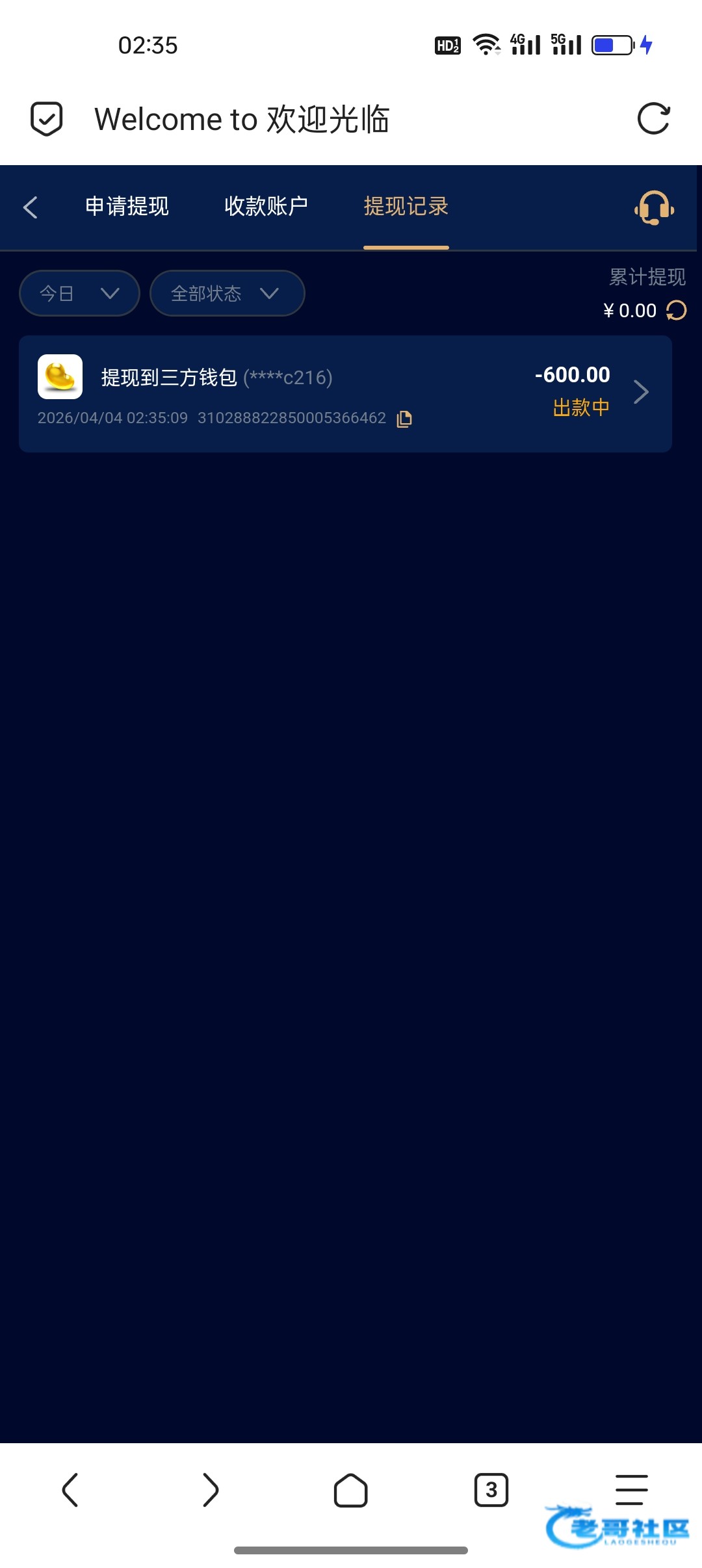Copy the withdrawal order number

pyautogui.click(x=404, y=419)
